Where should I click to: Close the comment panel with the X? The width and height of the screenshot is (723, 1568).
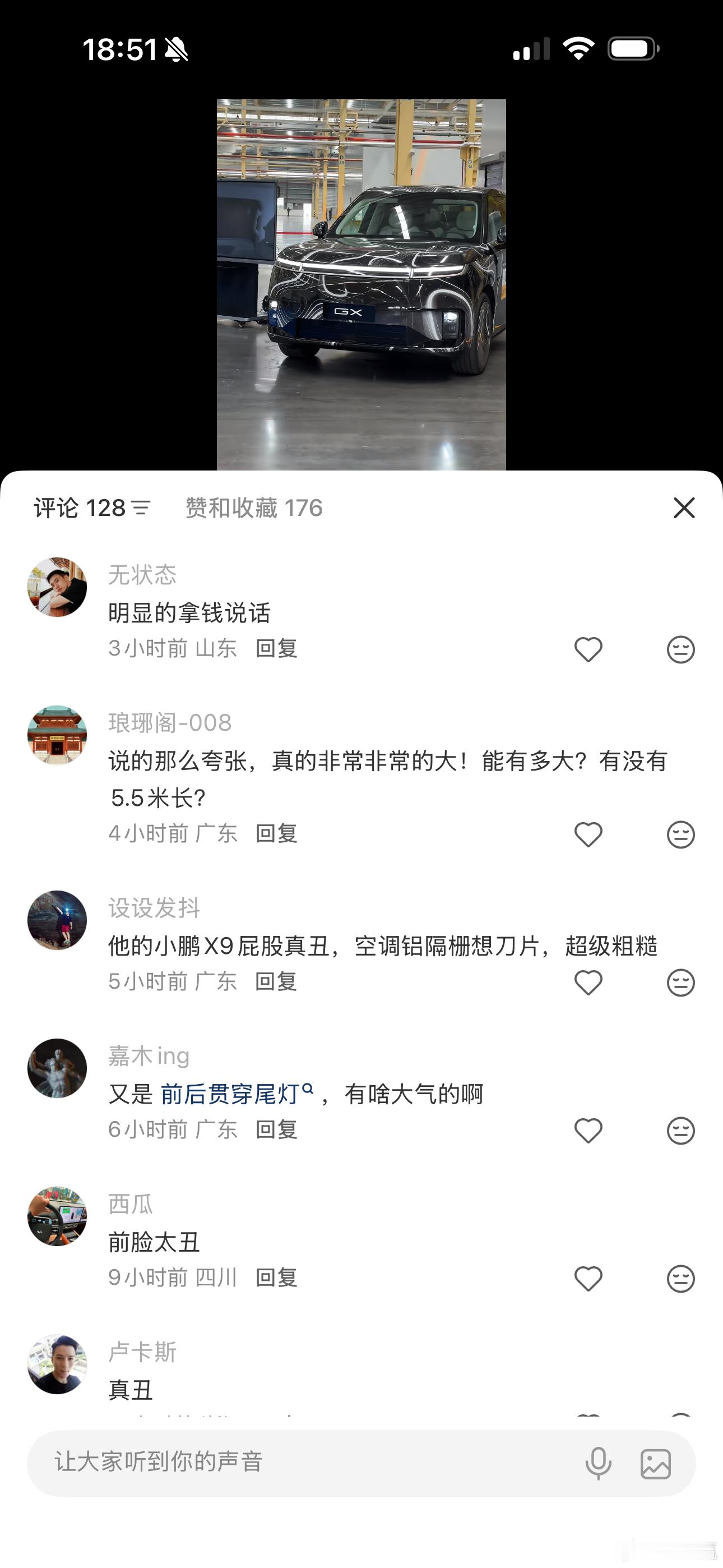point(684,509)
